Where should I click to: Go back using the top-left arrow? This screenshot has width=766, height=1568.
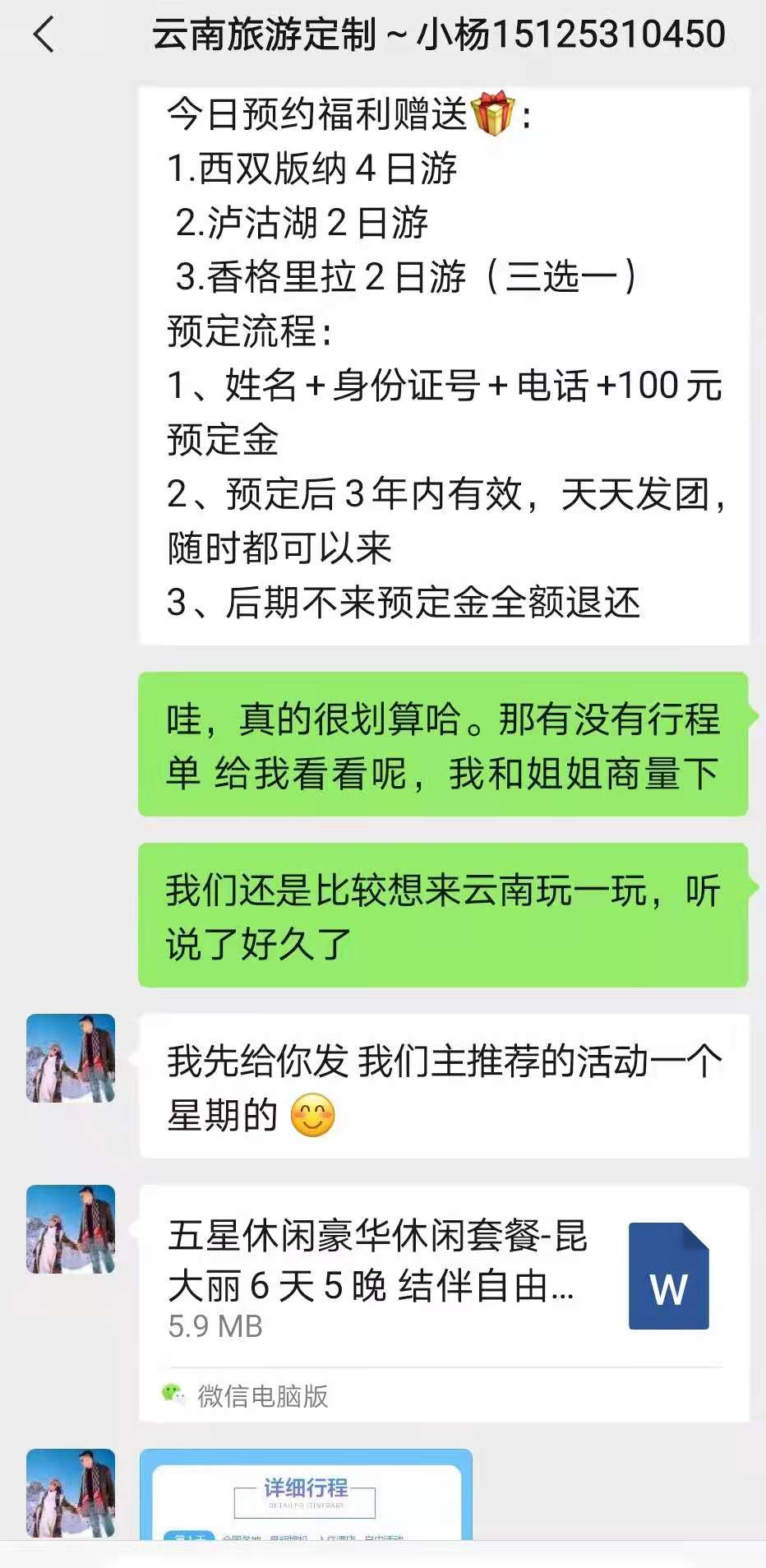[x=44, y=35]
